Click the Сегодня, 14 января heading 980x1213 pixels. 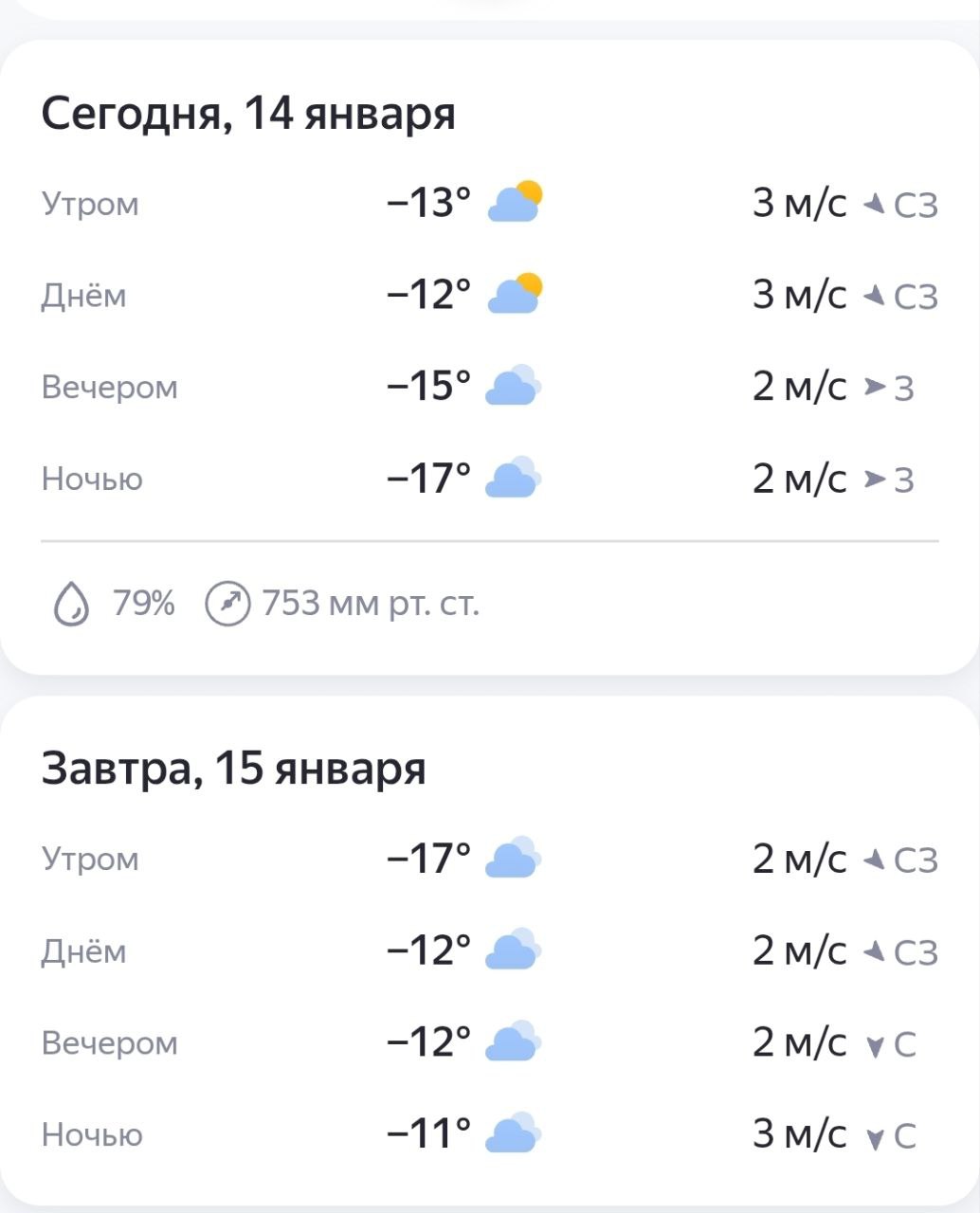coord(249,112)
